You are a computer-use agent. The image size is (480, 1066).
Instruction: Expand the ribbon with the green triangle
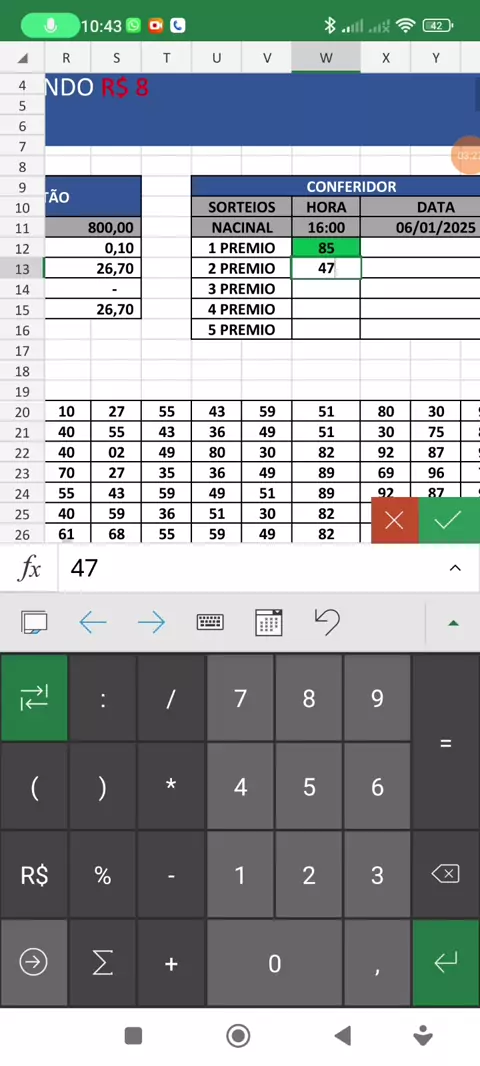453,623
